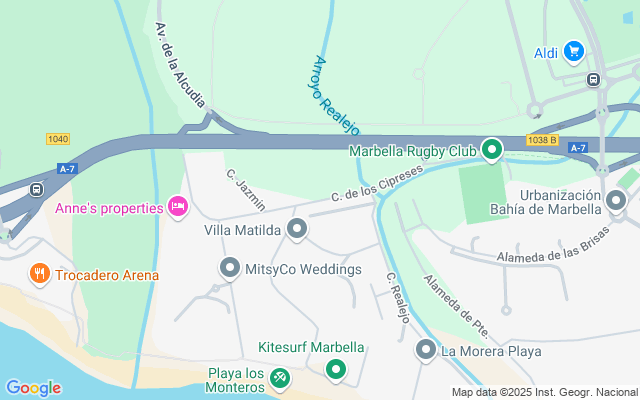Open Anne's properties lodging marker

click(178, 207)
